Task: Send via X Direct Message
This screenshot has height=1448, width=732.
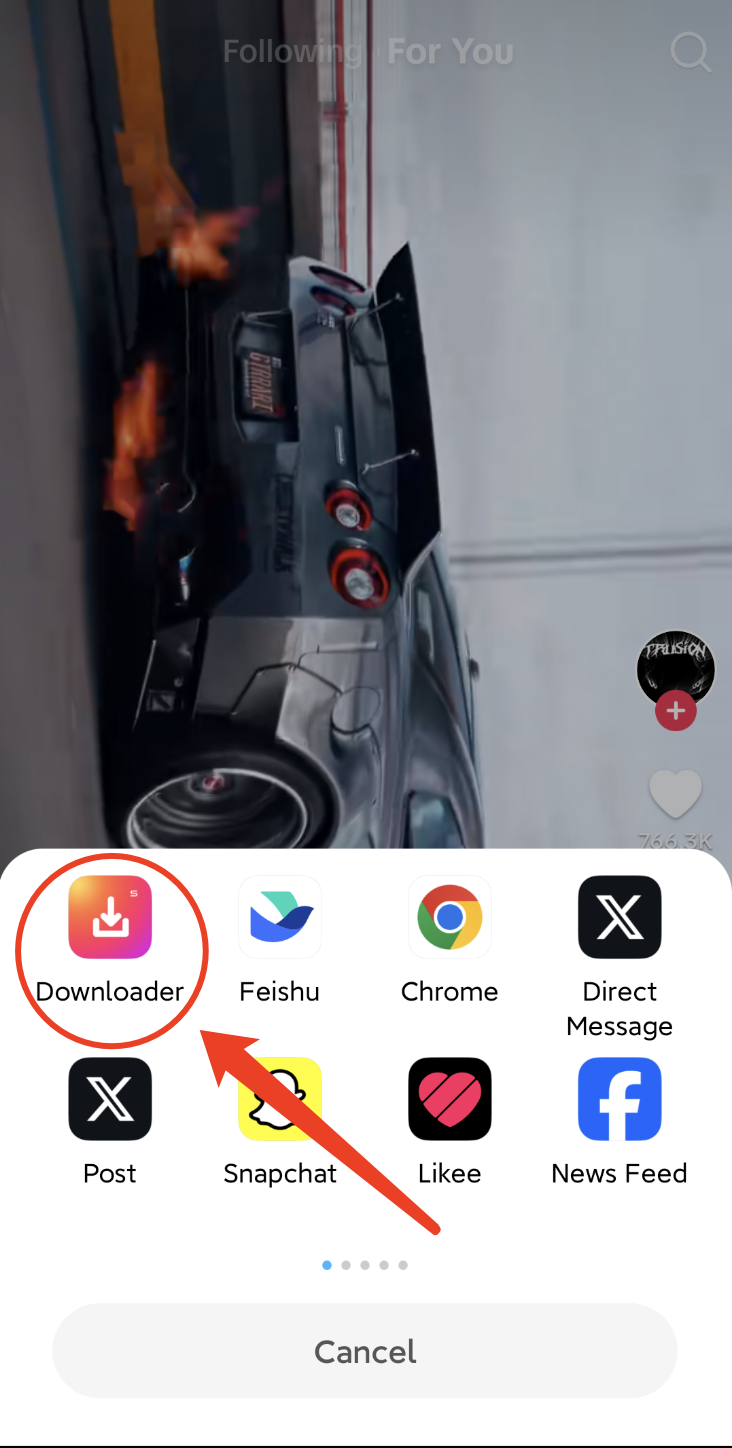Action: (x=620, y=918)
